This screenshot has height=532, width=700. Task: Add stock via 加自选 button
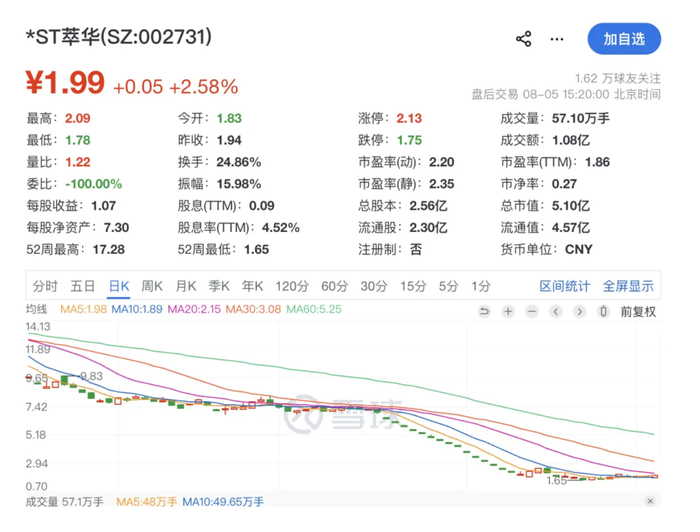[x=624, y=39]
